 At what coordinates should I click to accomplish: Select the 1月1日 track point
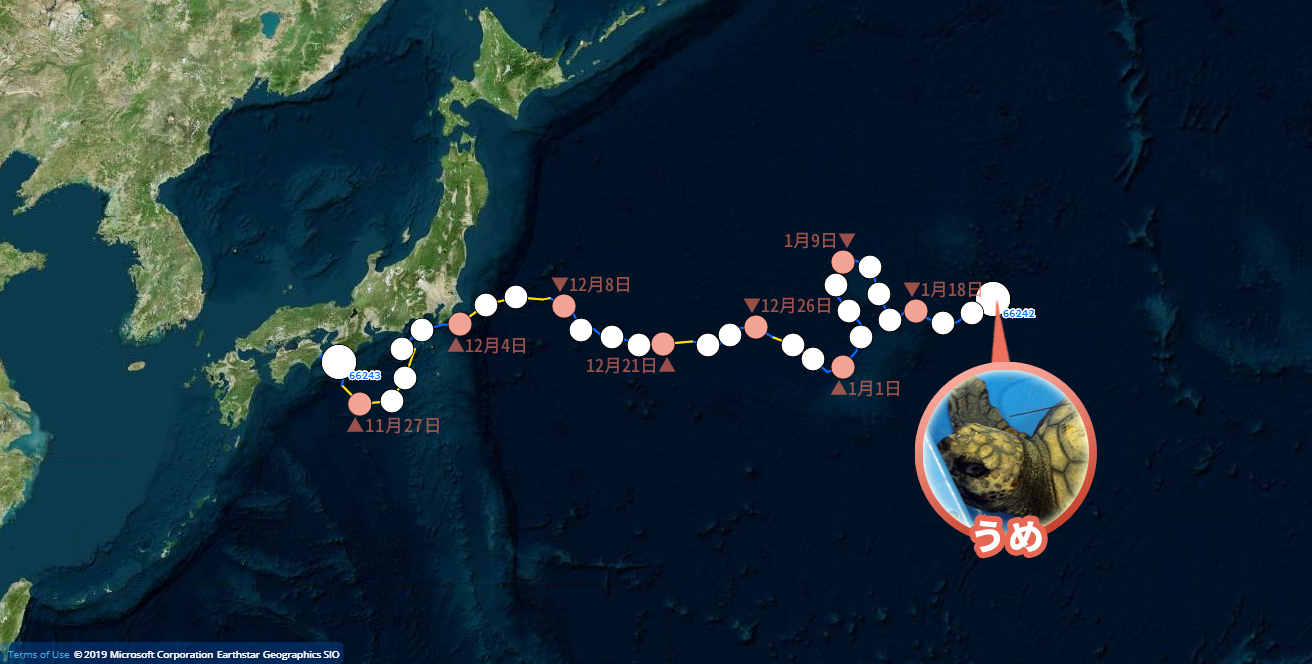pos(843,367)
